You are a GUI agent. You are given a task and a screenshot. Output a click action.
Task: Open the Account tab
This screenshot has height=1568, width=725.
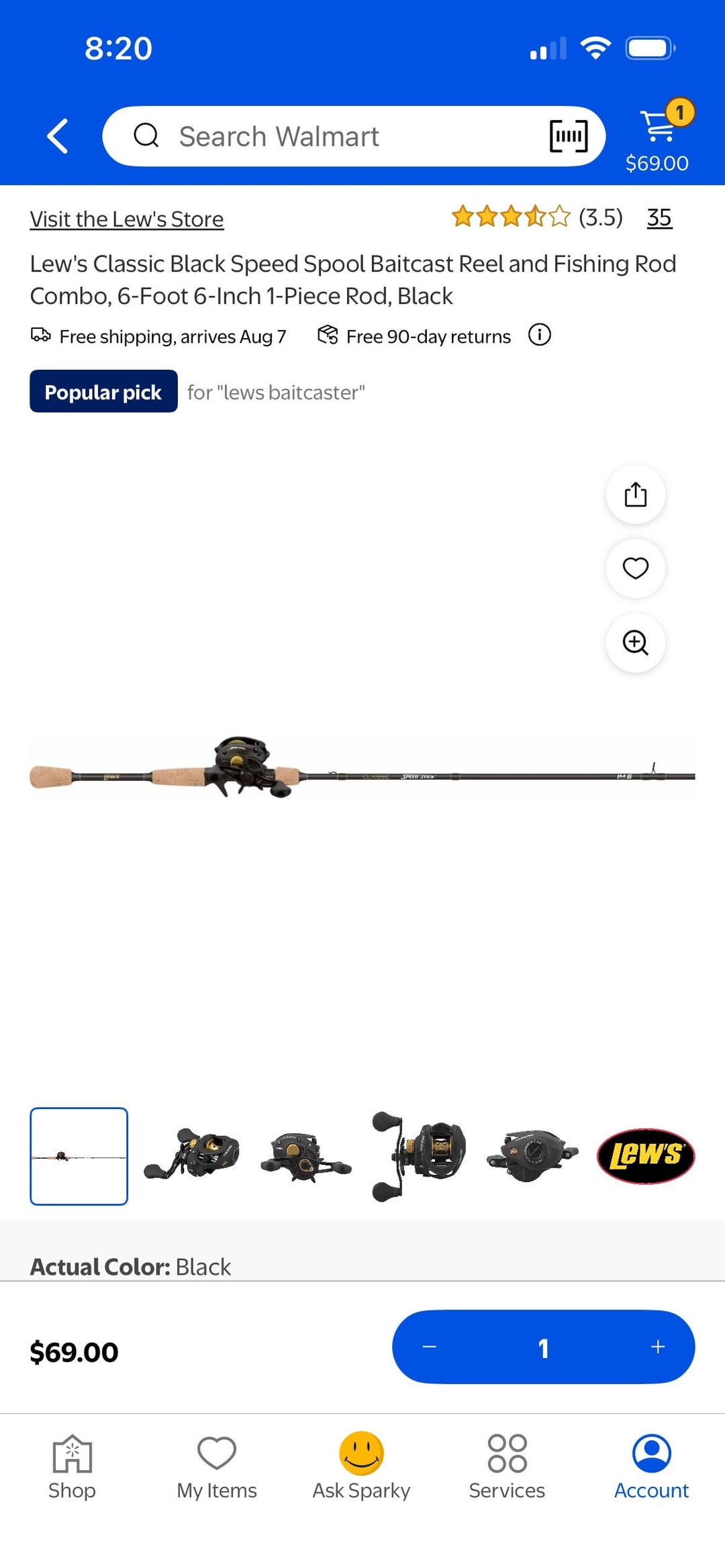click(x=651, y=1466)
